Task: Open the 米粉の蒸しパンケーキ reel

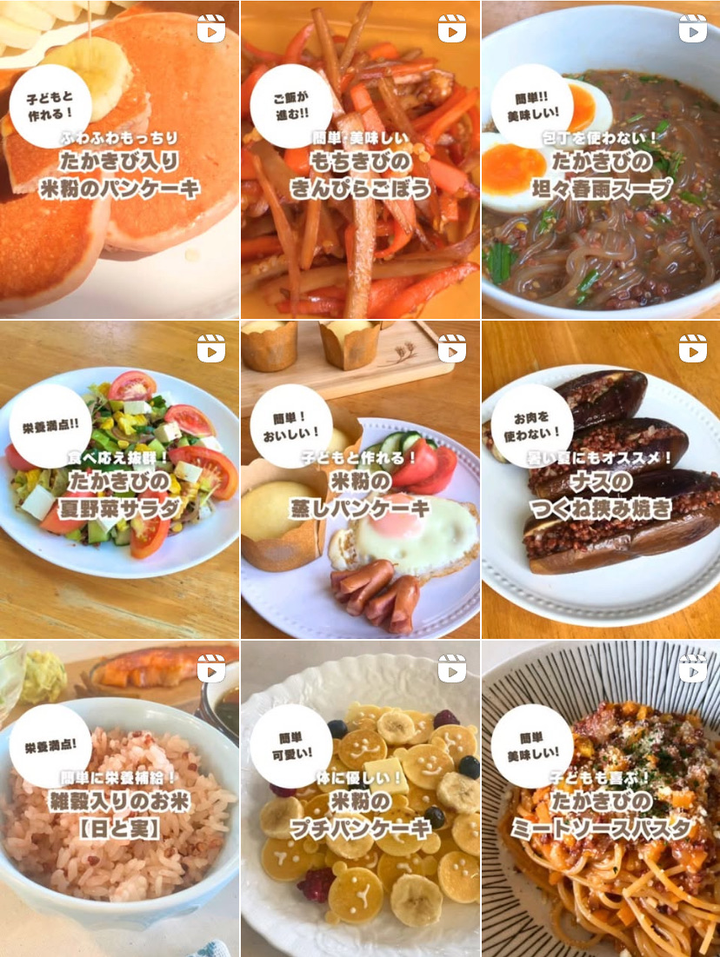Action: pos(360,480)
